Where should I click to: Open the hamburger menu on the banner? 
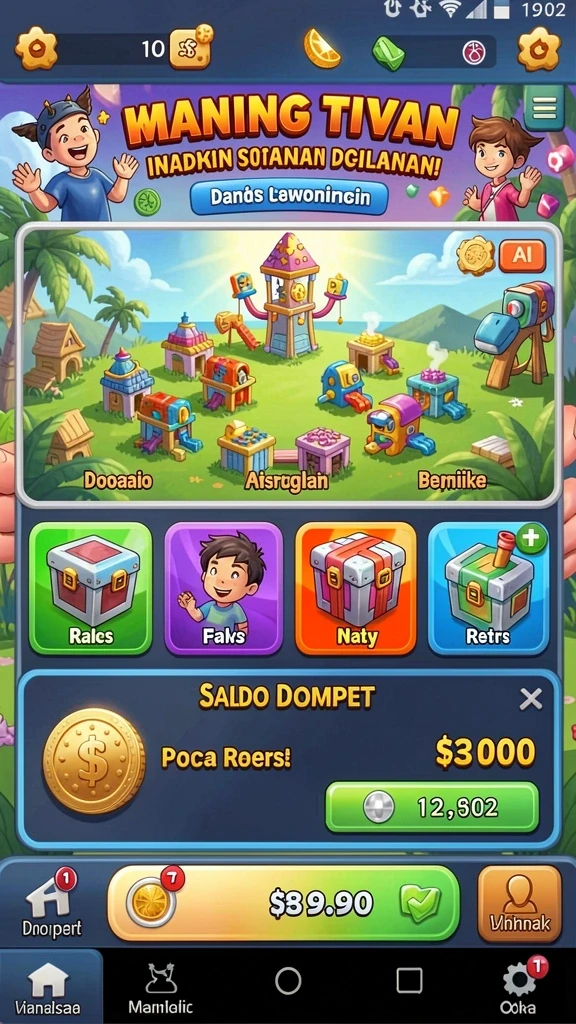(543, 107)
